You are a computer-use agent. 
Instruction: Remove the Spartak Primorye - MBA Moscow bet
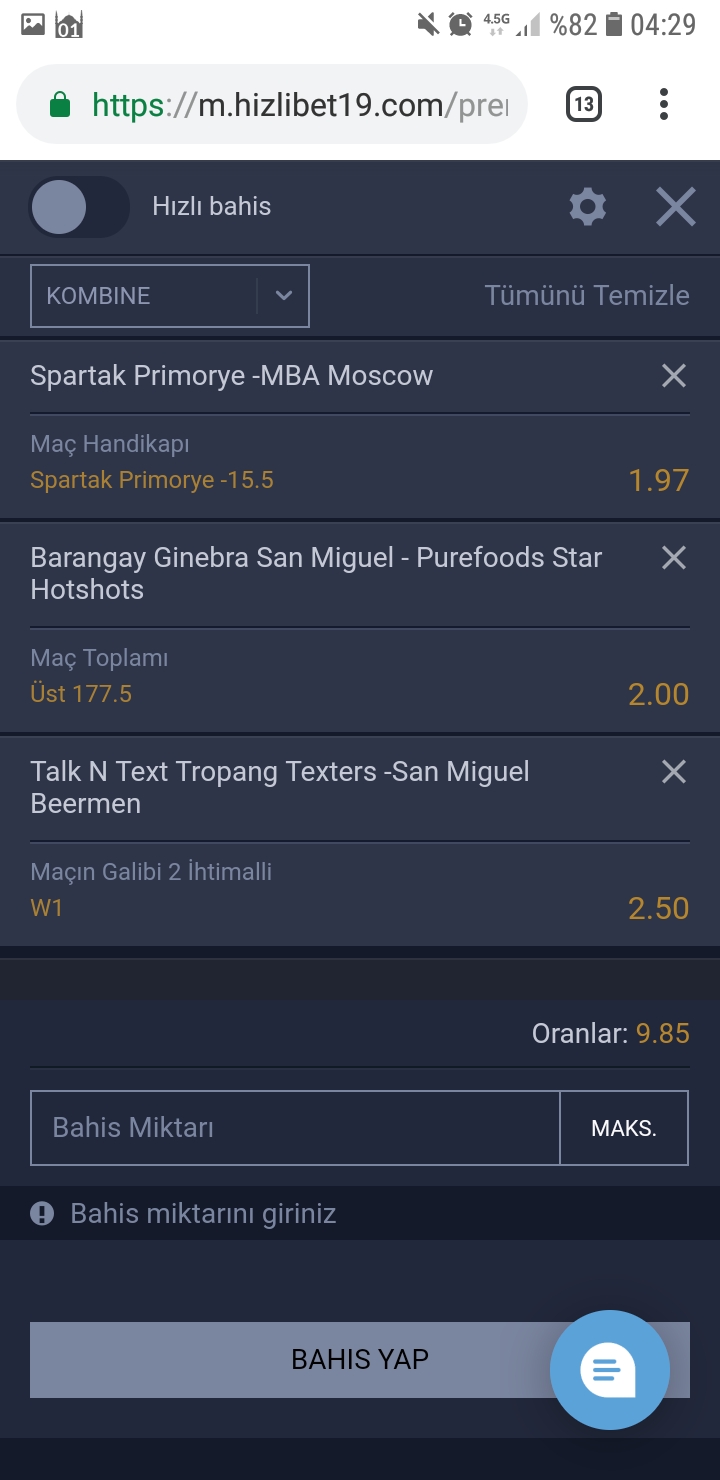pyautogui.click(x=674, y=375)
